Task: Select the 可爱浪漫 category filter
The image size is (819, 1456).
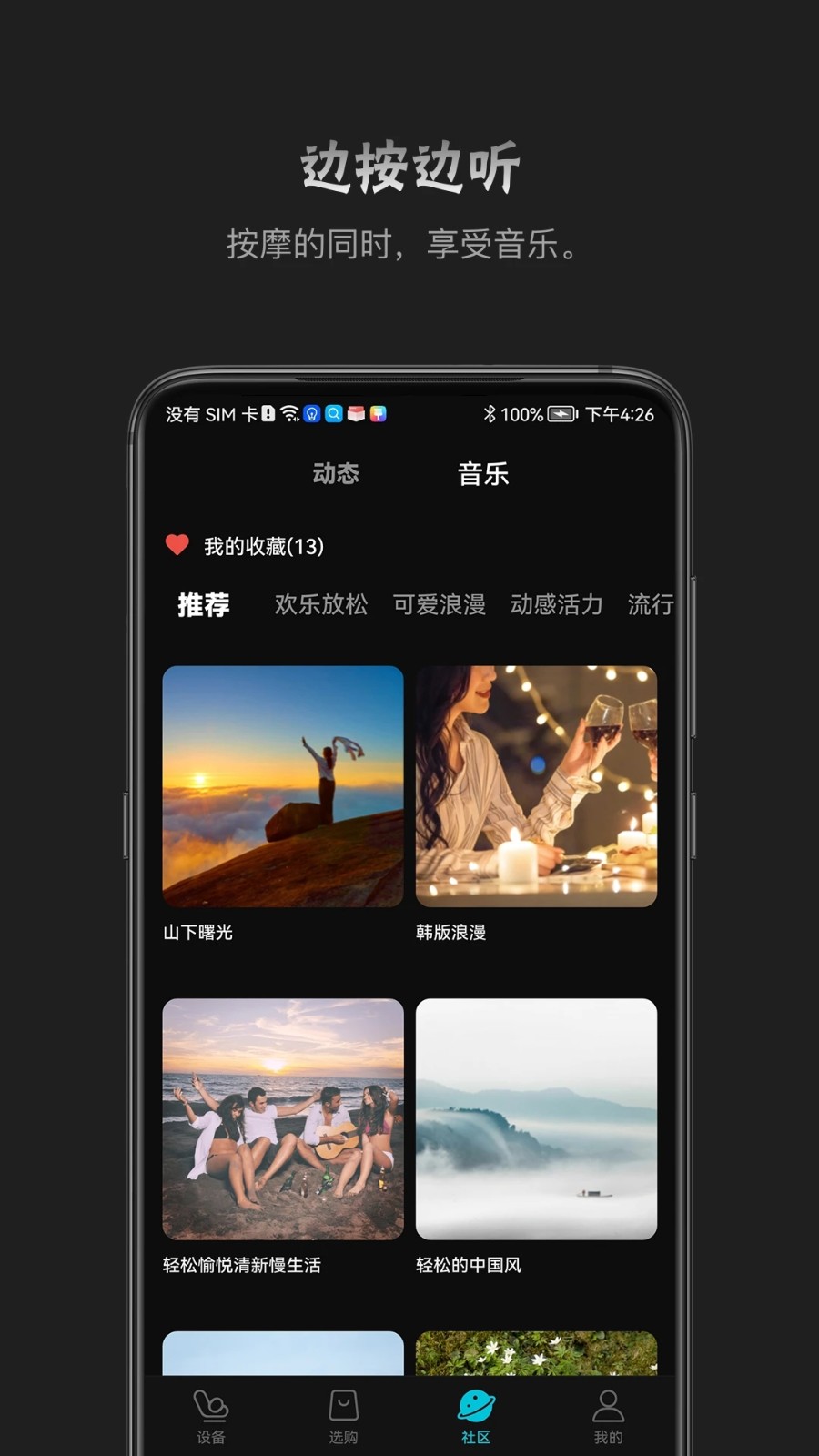Action: pyautogui.click(x=441, y=603)
